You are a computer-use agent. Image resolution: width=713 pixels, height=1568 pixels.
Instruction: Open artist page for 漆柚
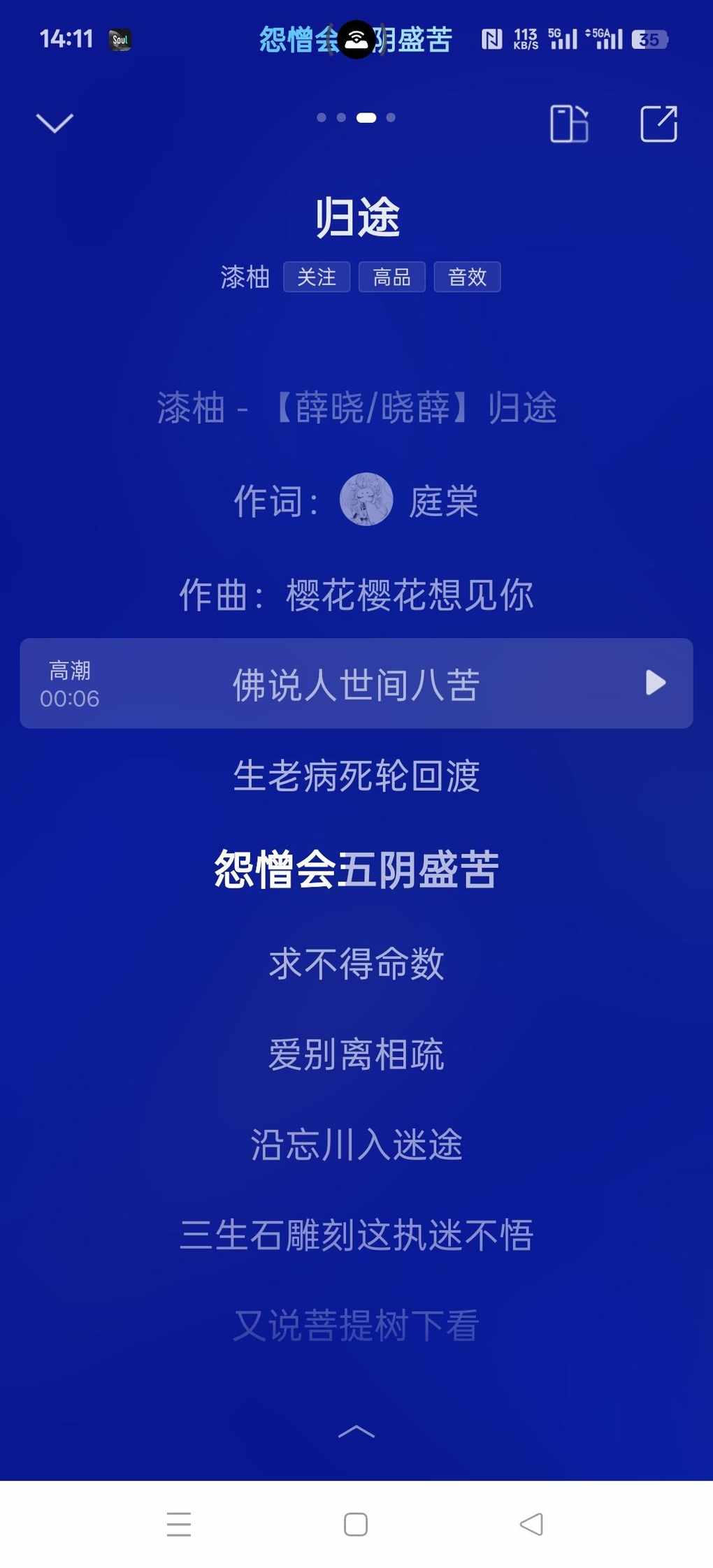click(x=245, y=277)
